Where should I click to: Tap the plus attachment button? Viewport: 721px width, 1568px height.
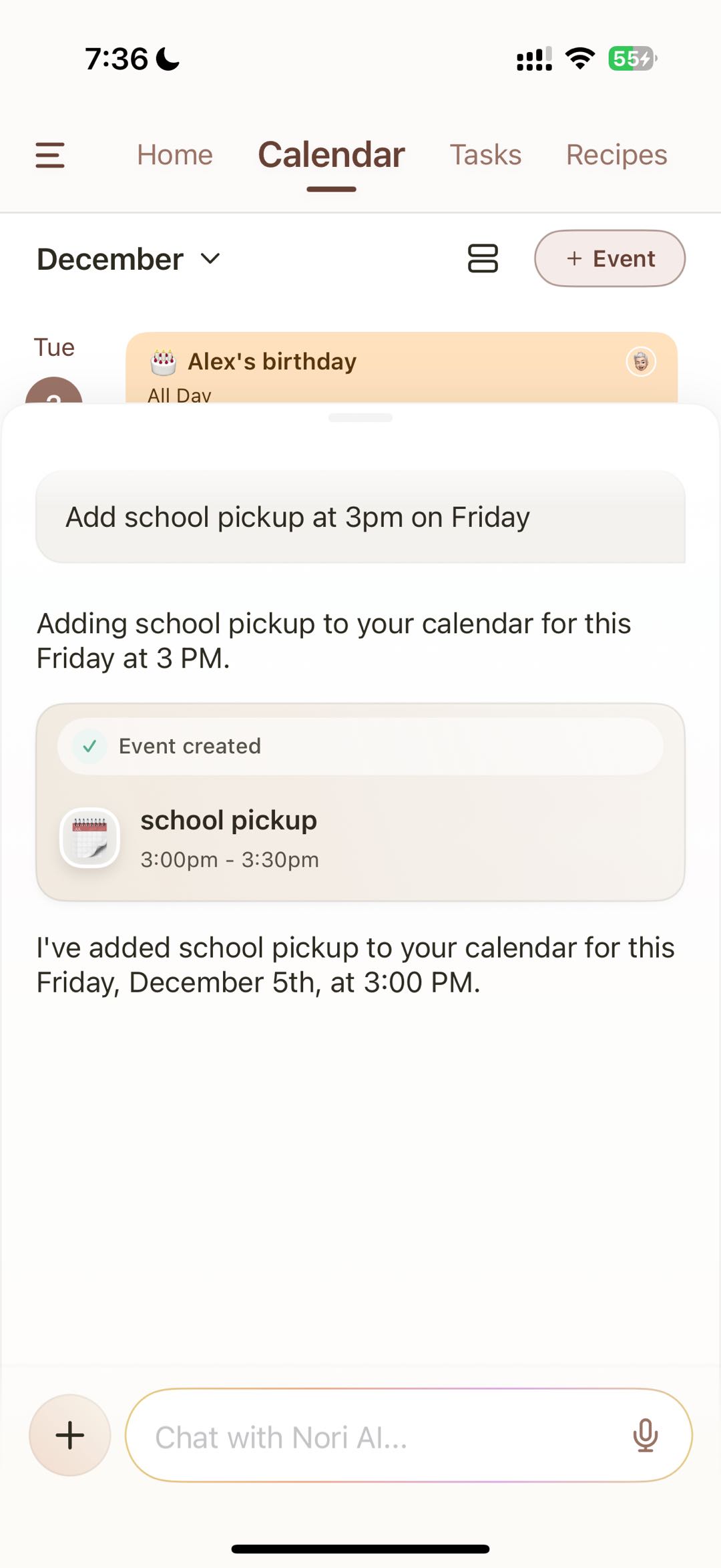[70, 1435]
